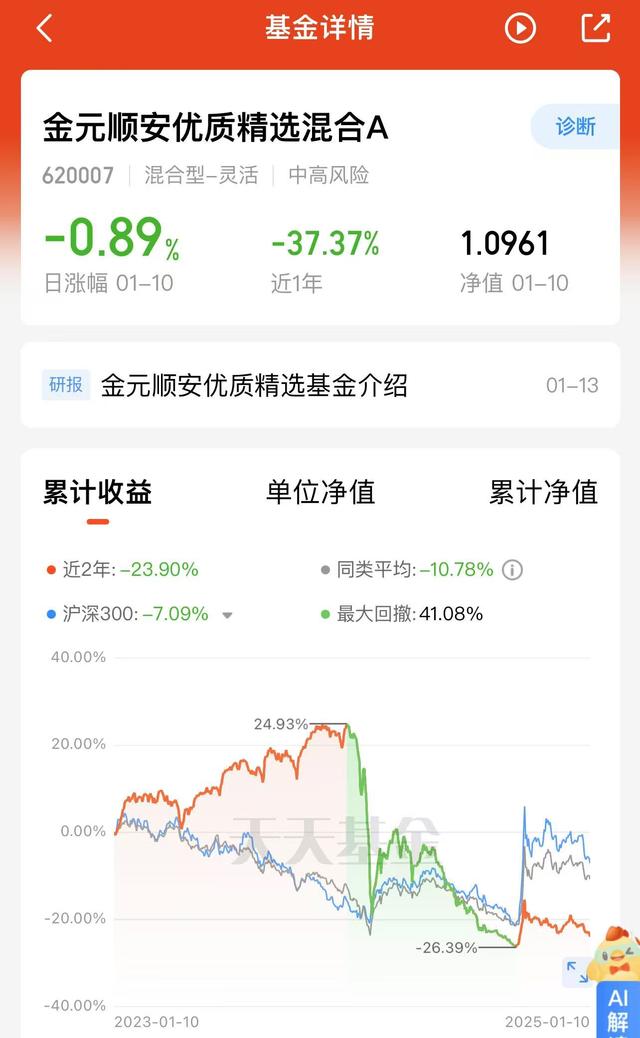Switch to the 累计收益 tab

[x=97, y=492]
